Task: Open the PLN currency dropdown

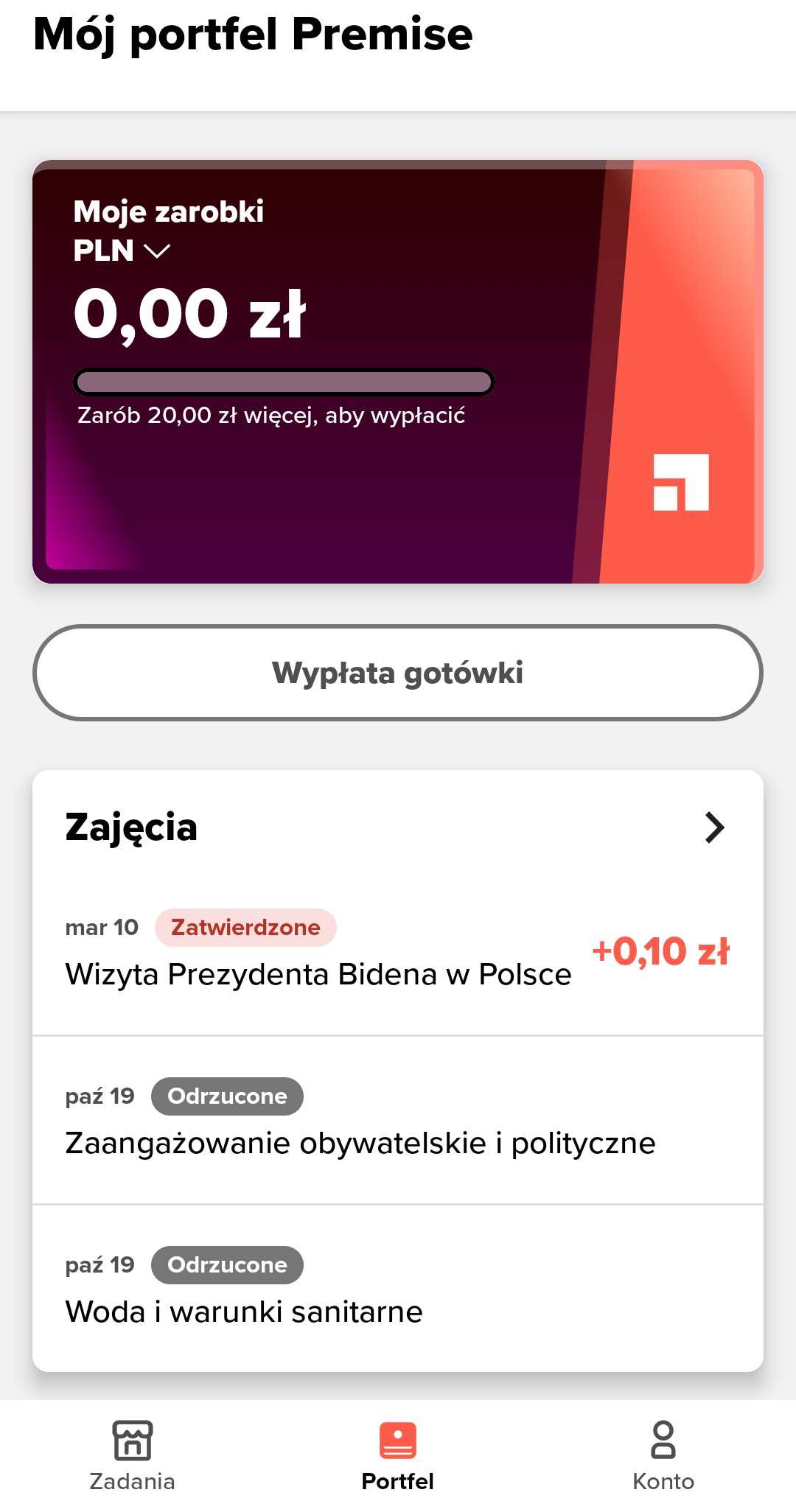Action: [x=122, y=251]
